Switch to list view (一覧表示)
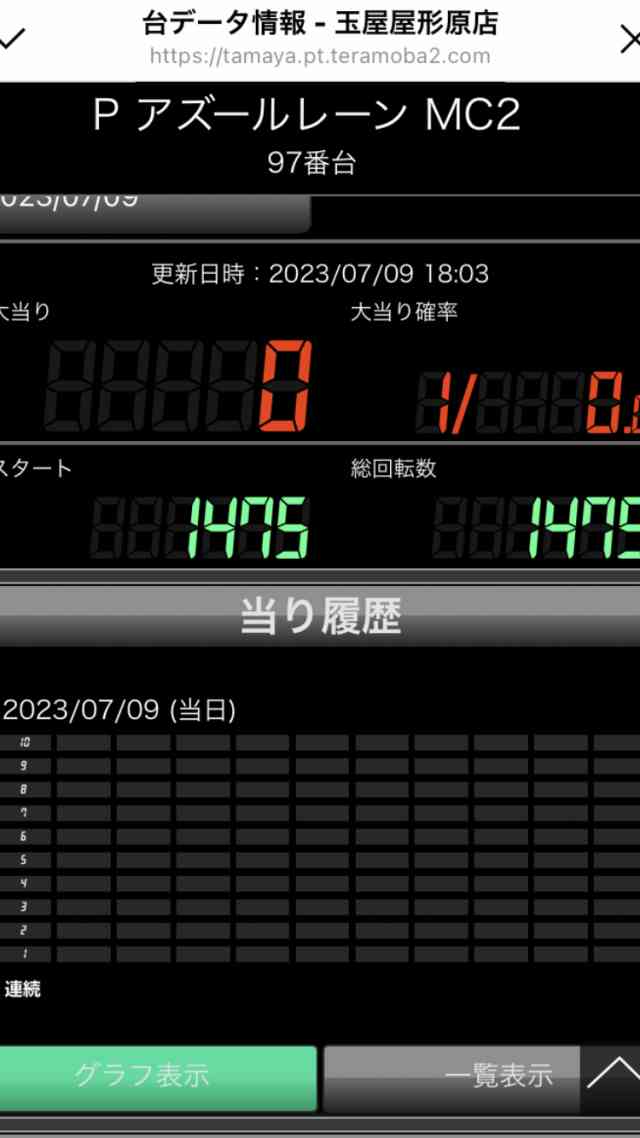 point(452,1078)
